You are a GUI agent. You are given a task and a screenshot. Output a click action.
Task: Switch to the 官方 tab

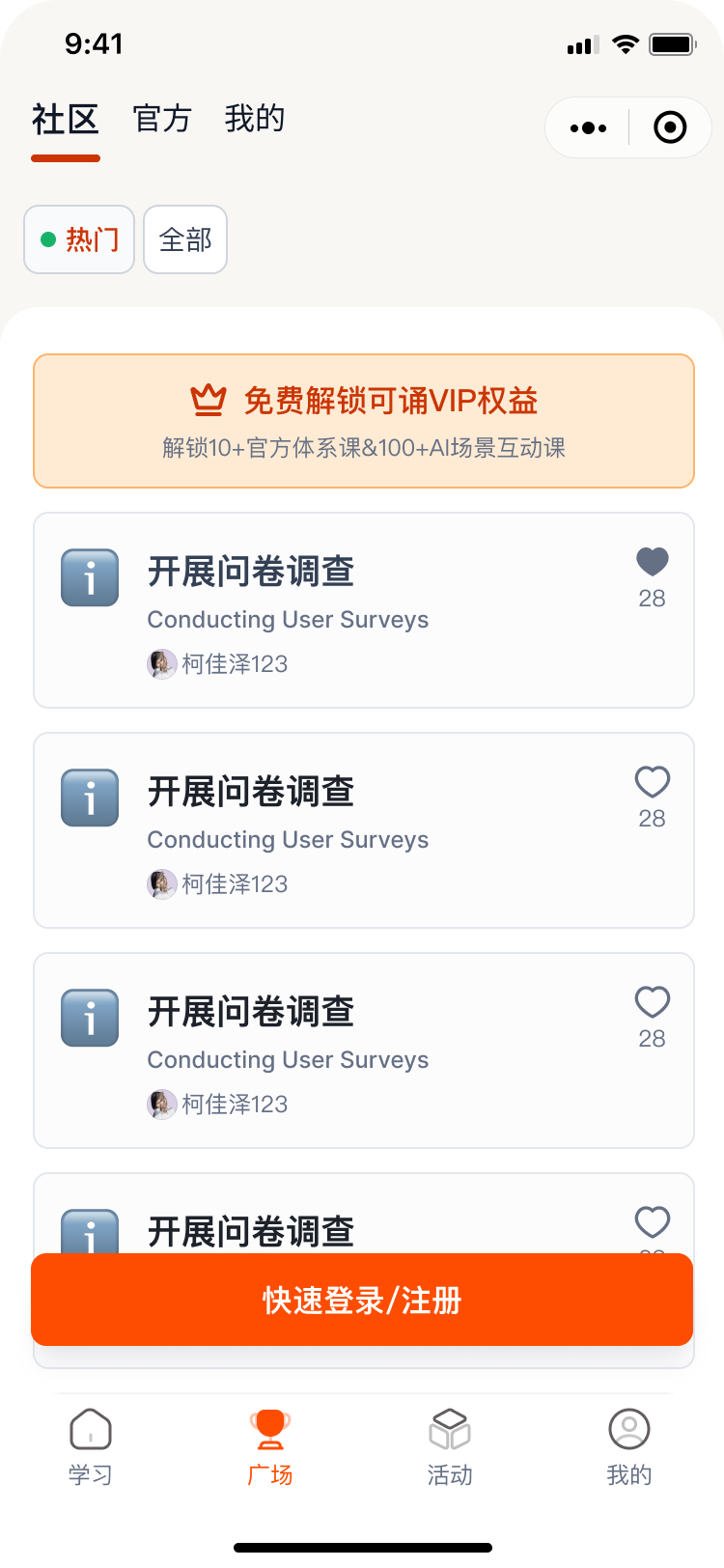tap(161, 119)
